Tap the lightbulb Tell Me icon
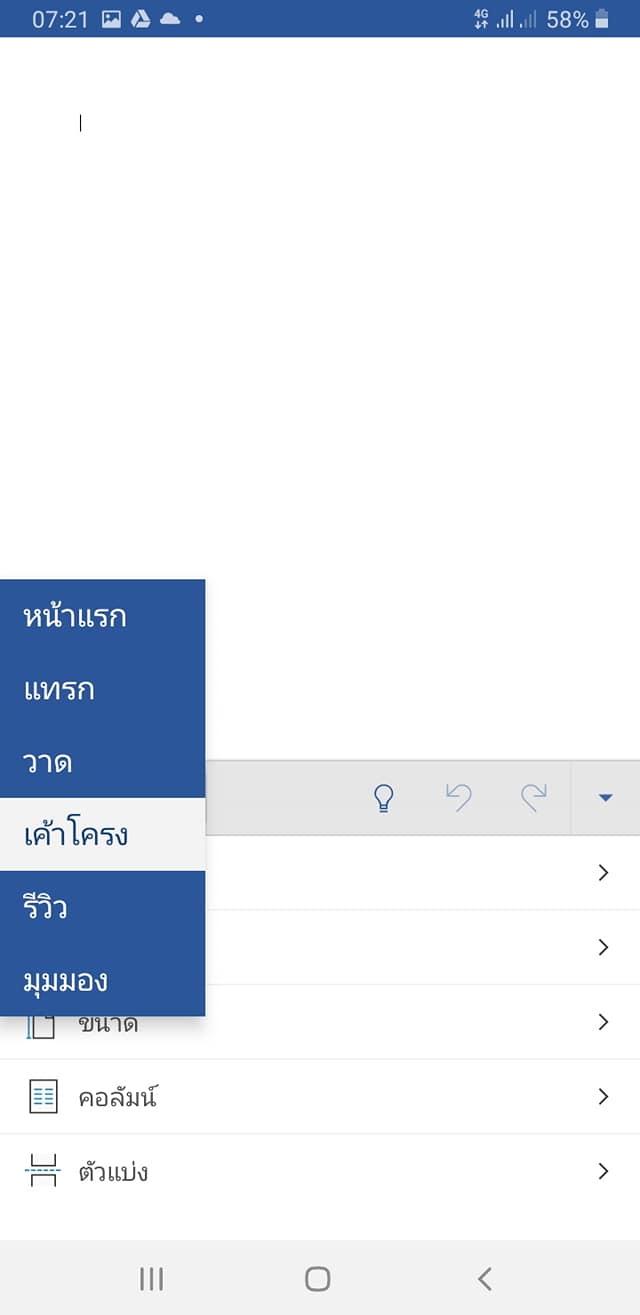The height and width of the screenshot is (1315, 640). [x=383, y=798]
